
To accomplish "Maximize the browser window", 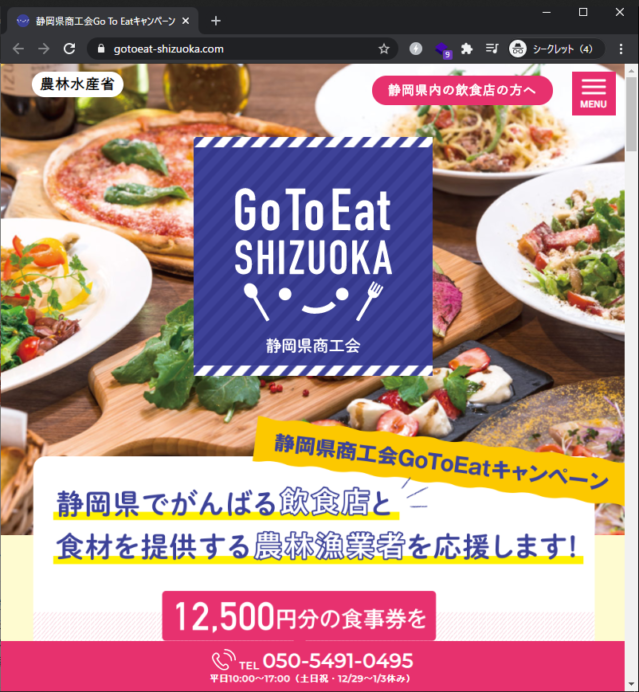I will coord(583,12).
